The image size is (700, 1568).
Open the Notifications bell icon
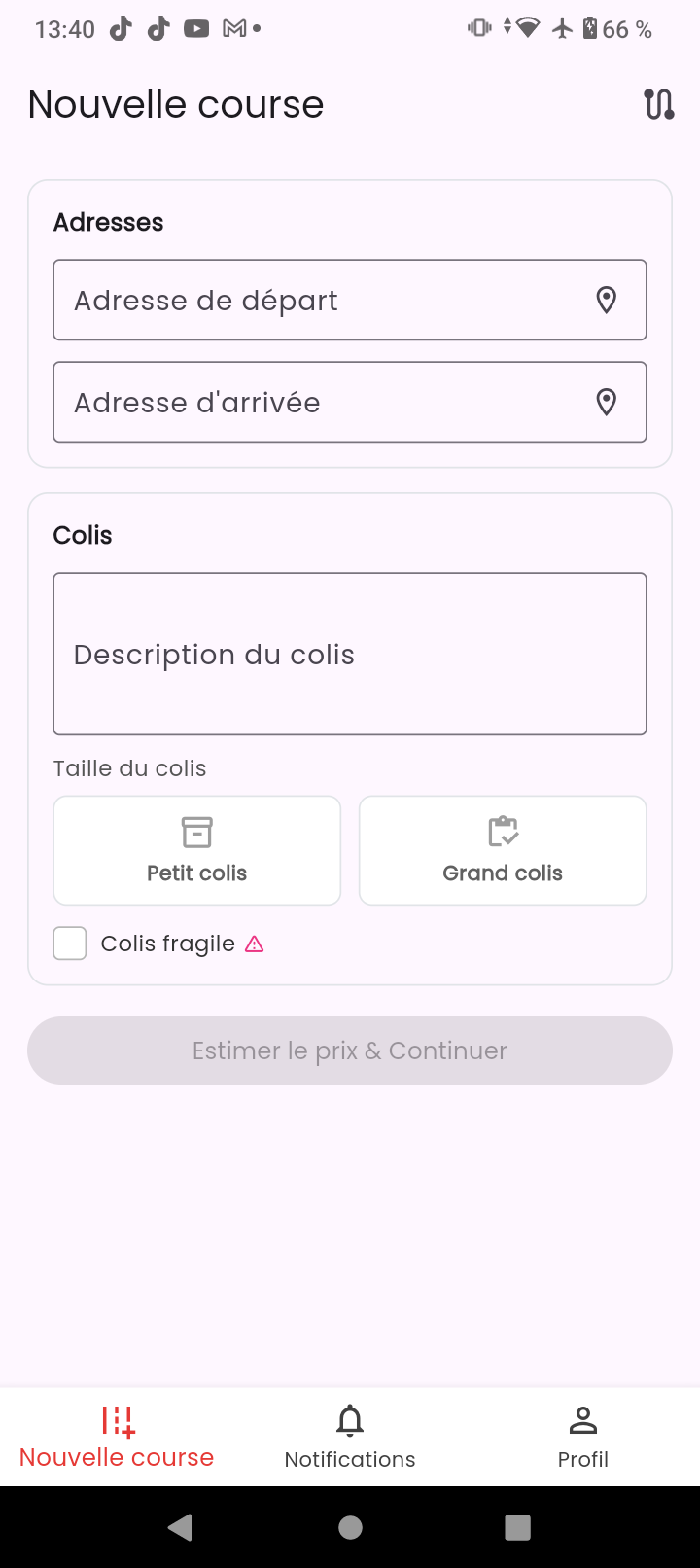click(350, 1420)
